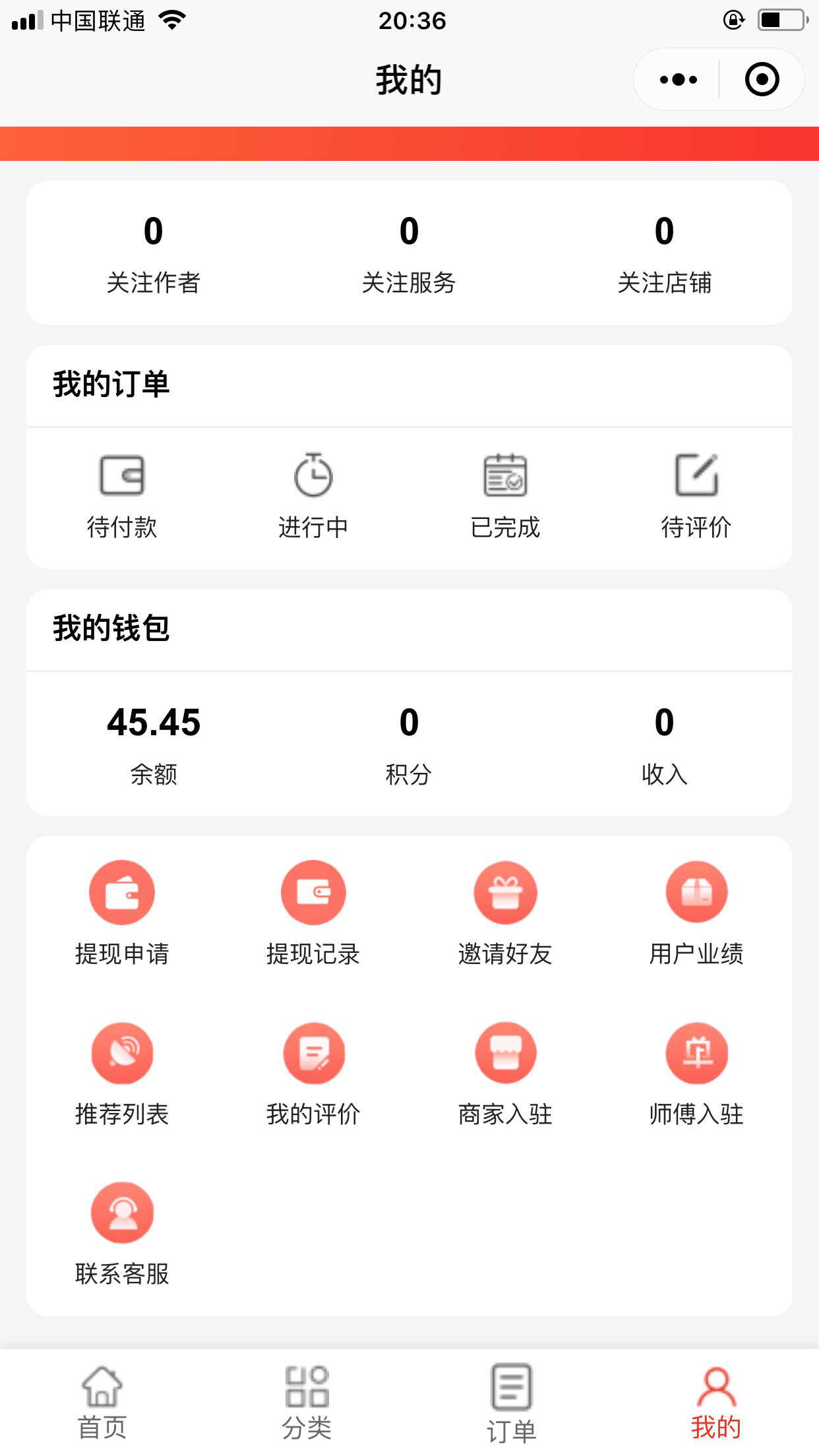Screen dimensions: 819x1456
Task: Open 待付款 pending payment orders
Action: (122, 497)
